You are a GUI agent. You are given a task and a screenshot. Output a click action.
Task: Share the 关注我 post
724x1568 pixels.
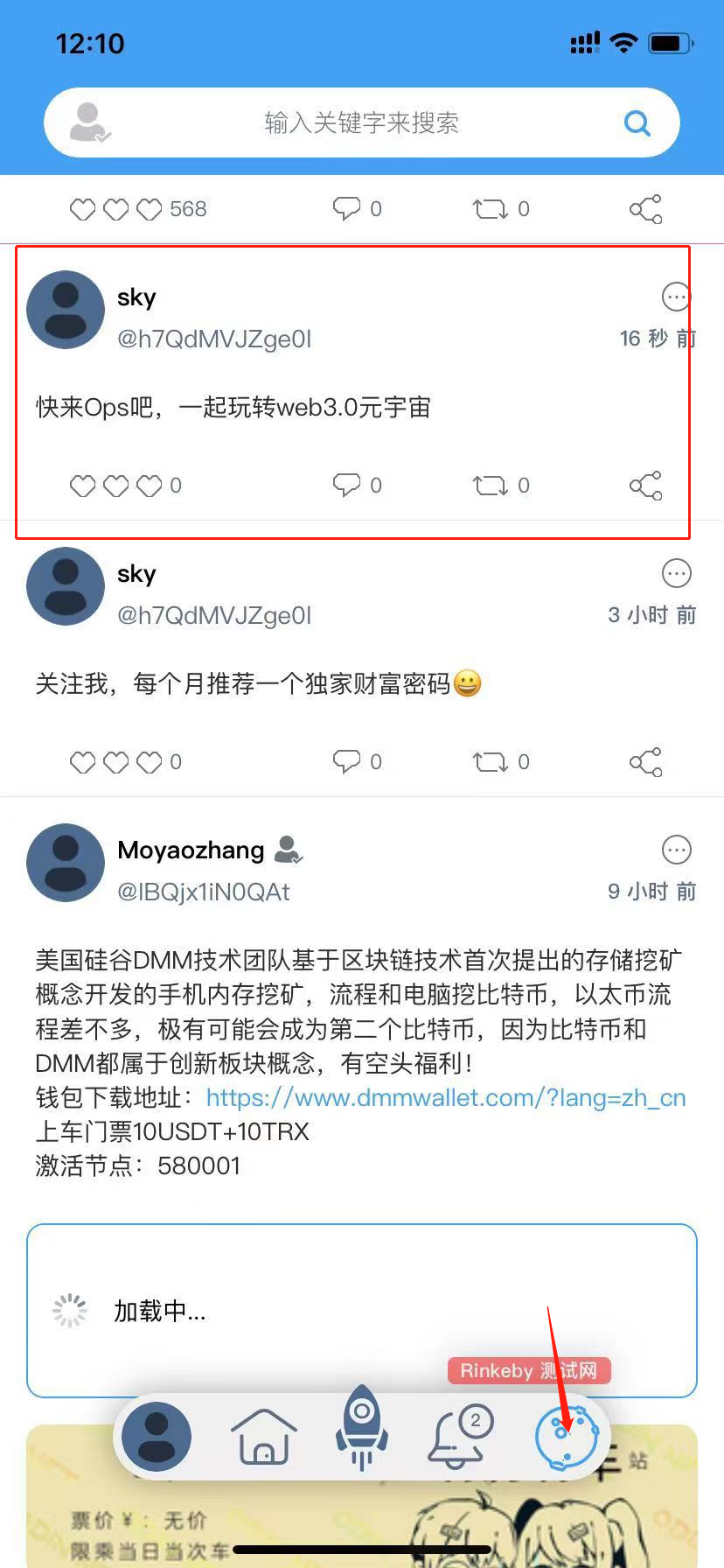[646, 762]
